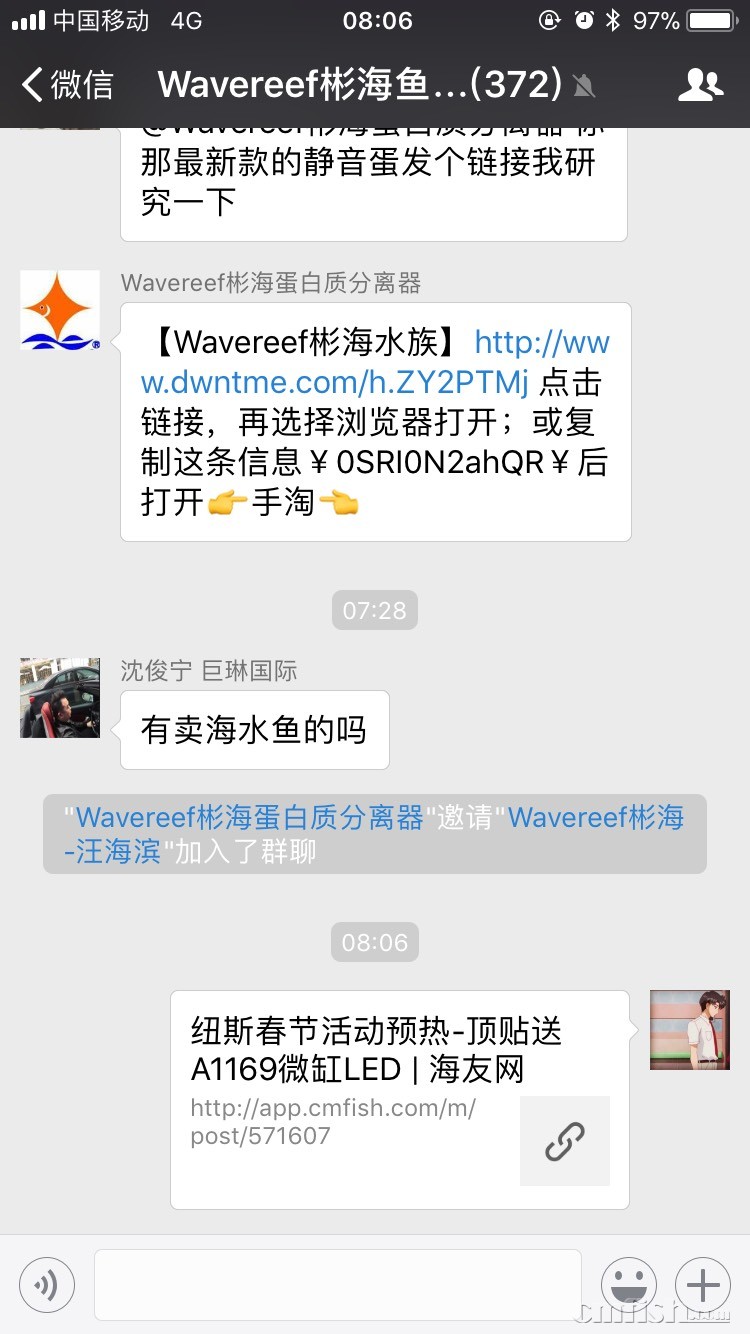View Wavereef彬海蛋白质分离器 avatar profile
The image size is (750, 1334).
(60, 310)
